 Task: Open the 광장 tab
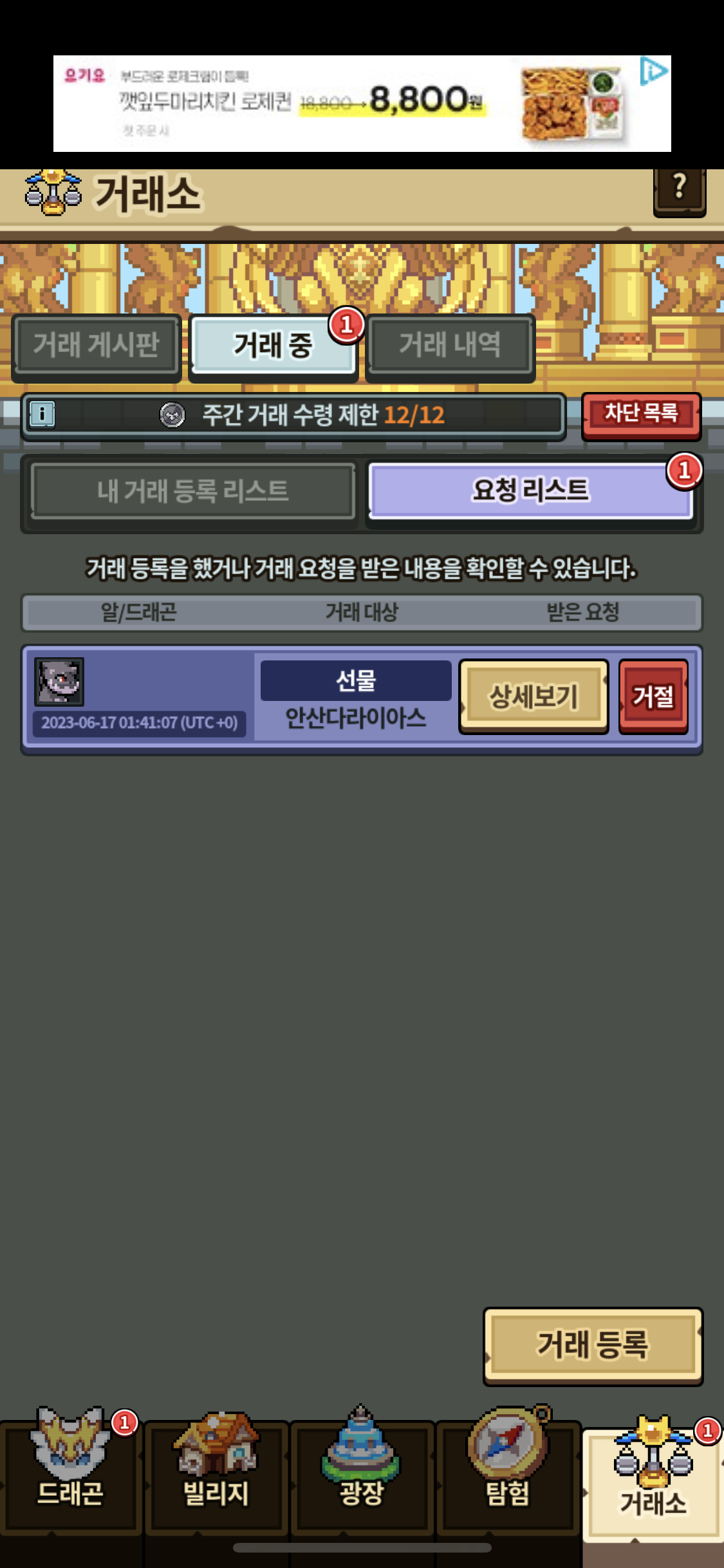(361, 1474)
